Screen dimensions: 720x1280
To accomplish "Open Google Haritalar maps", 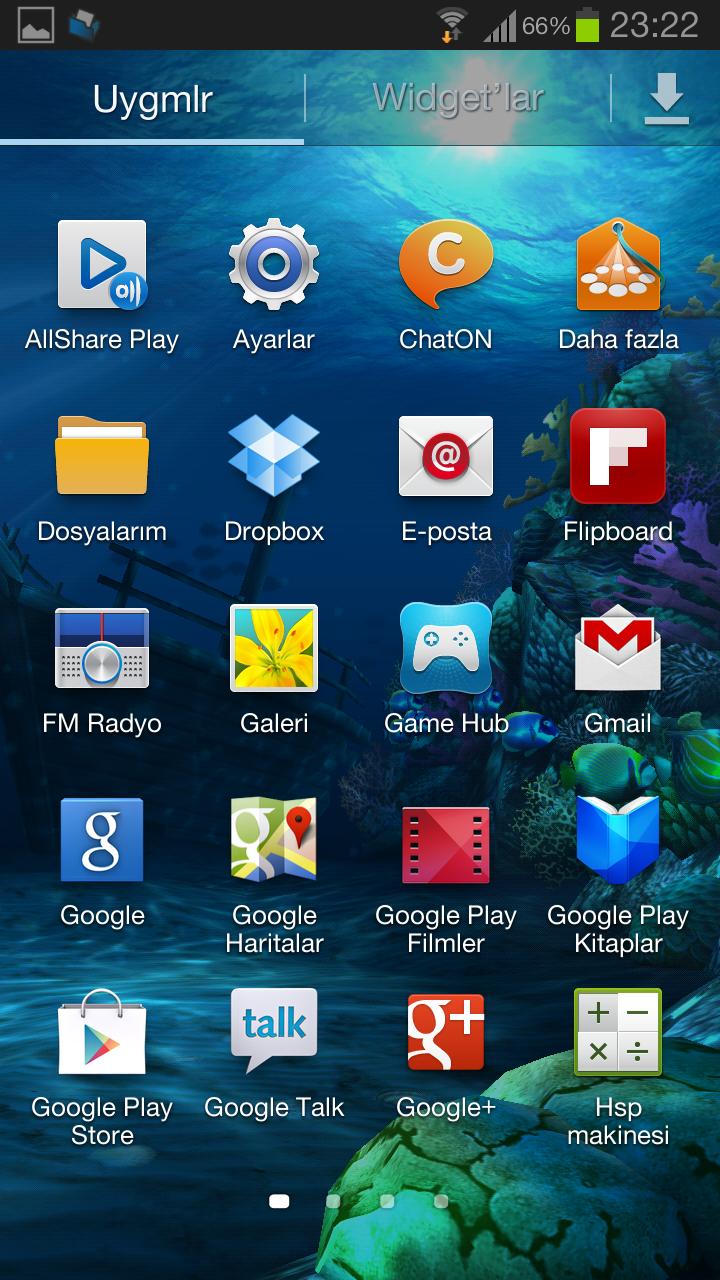I will 274,841.
